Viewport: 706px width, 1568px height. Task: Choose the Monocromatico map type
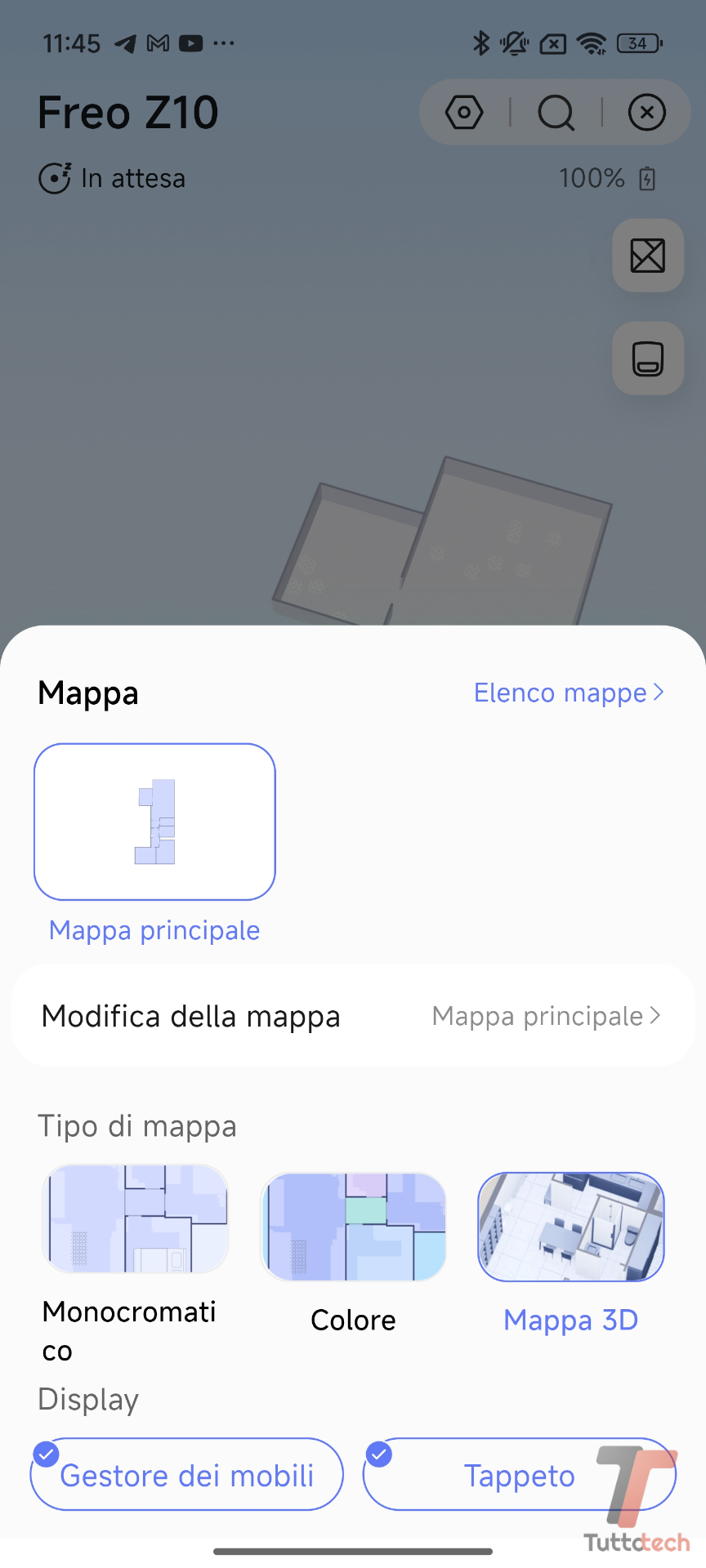coord(136,1219)
